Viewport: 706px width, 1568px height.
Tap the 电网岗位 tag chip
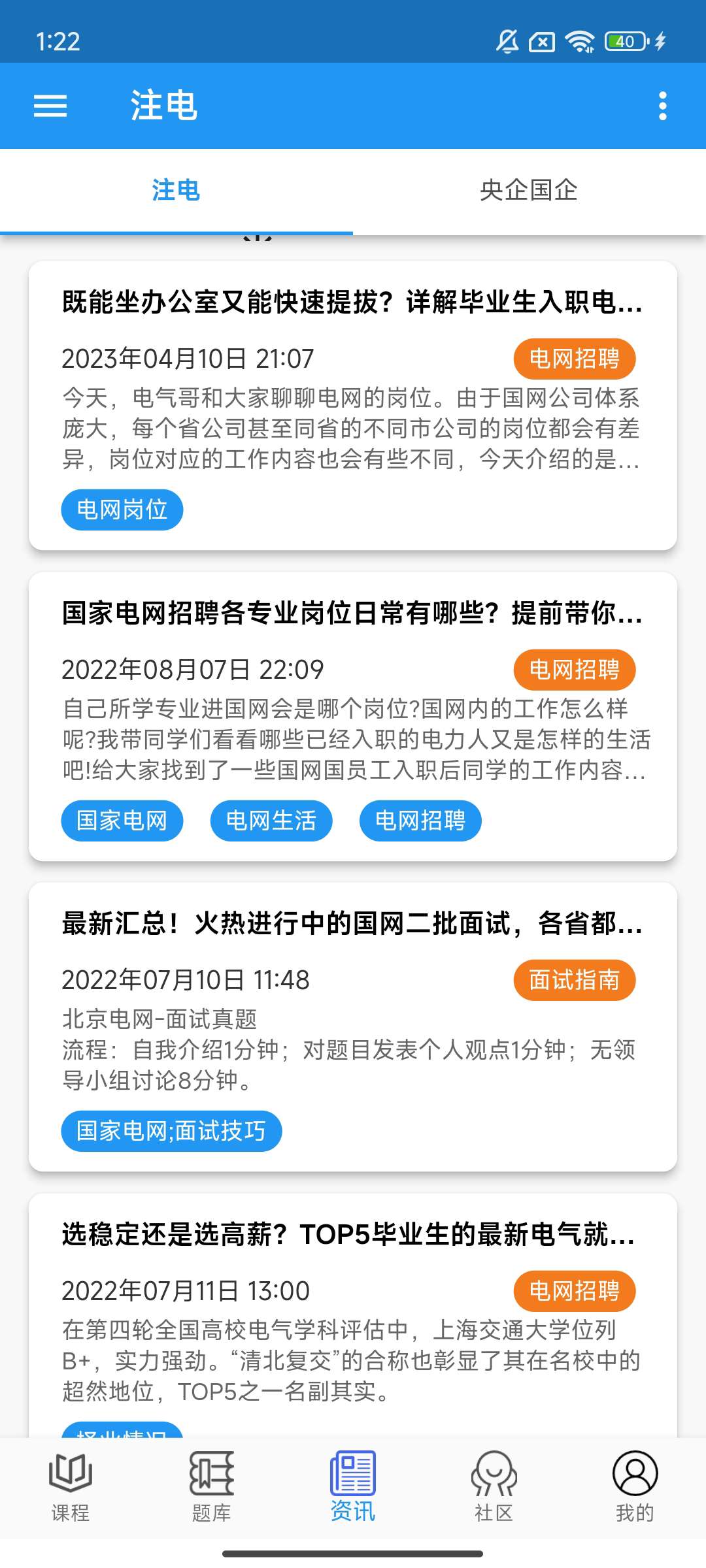tap(122, 510)
